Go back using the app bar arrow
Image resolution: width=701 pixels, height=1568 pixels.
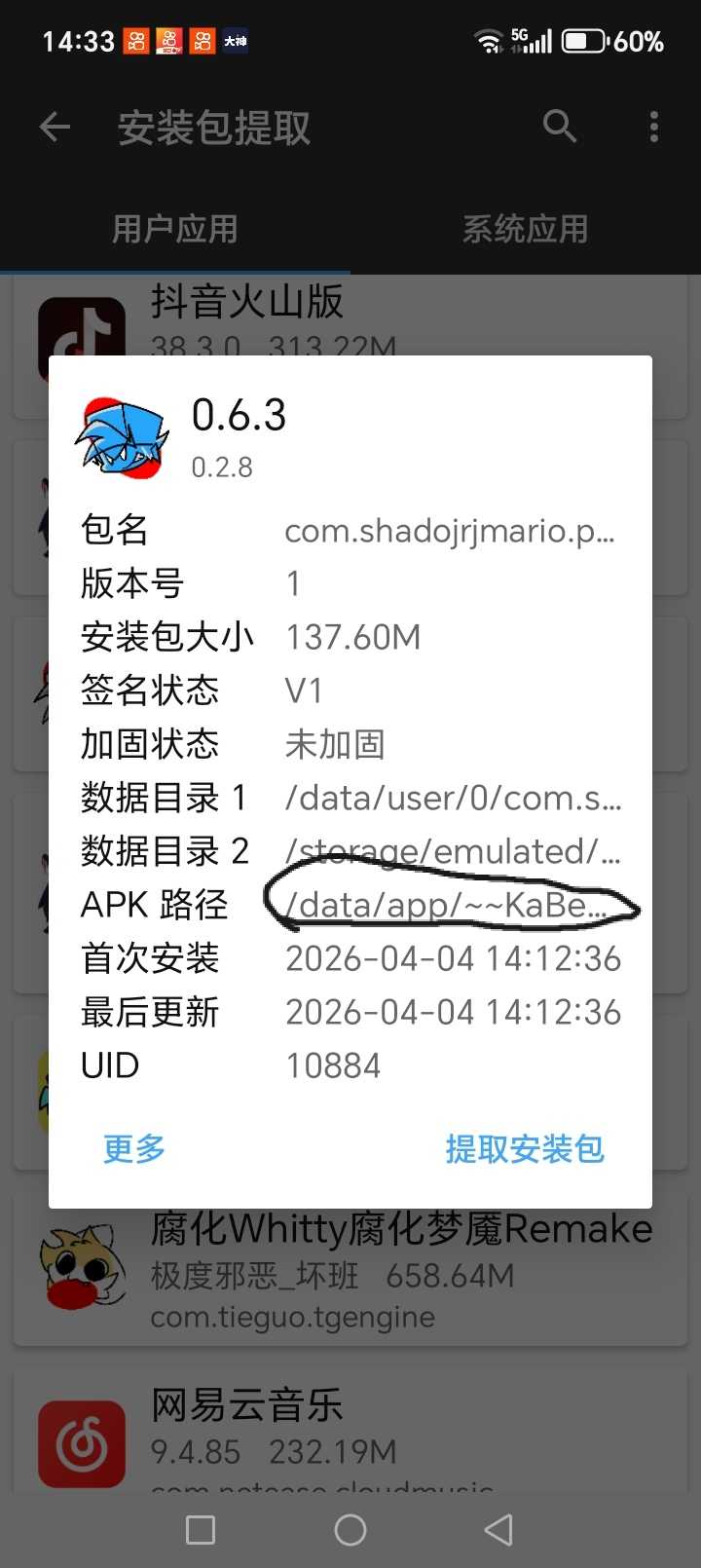coord(55,127)
